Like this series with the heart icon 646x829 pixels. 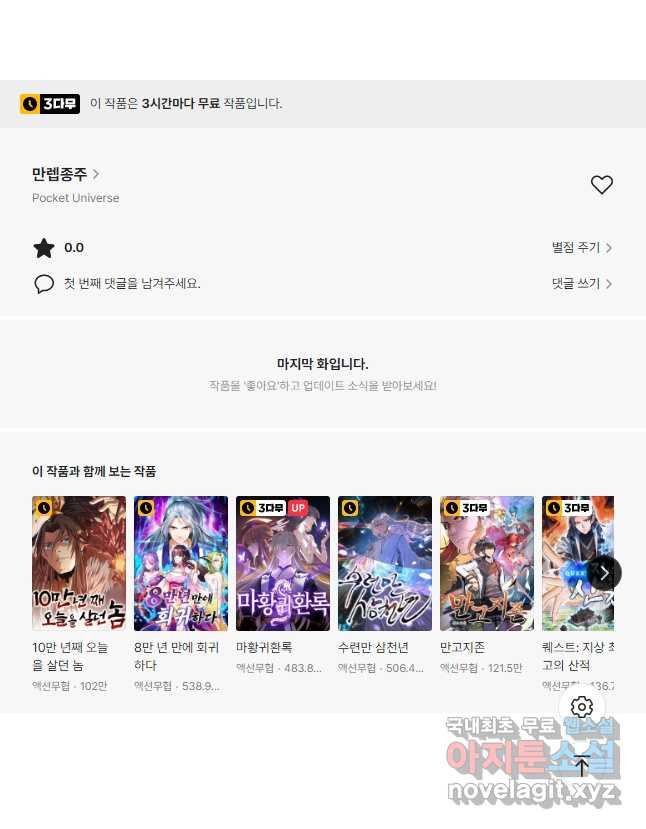[x=601, y=185]
